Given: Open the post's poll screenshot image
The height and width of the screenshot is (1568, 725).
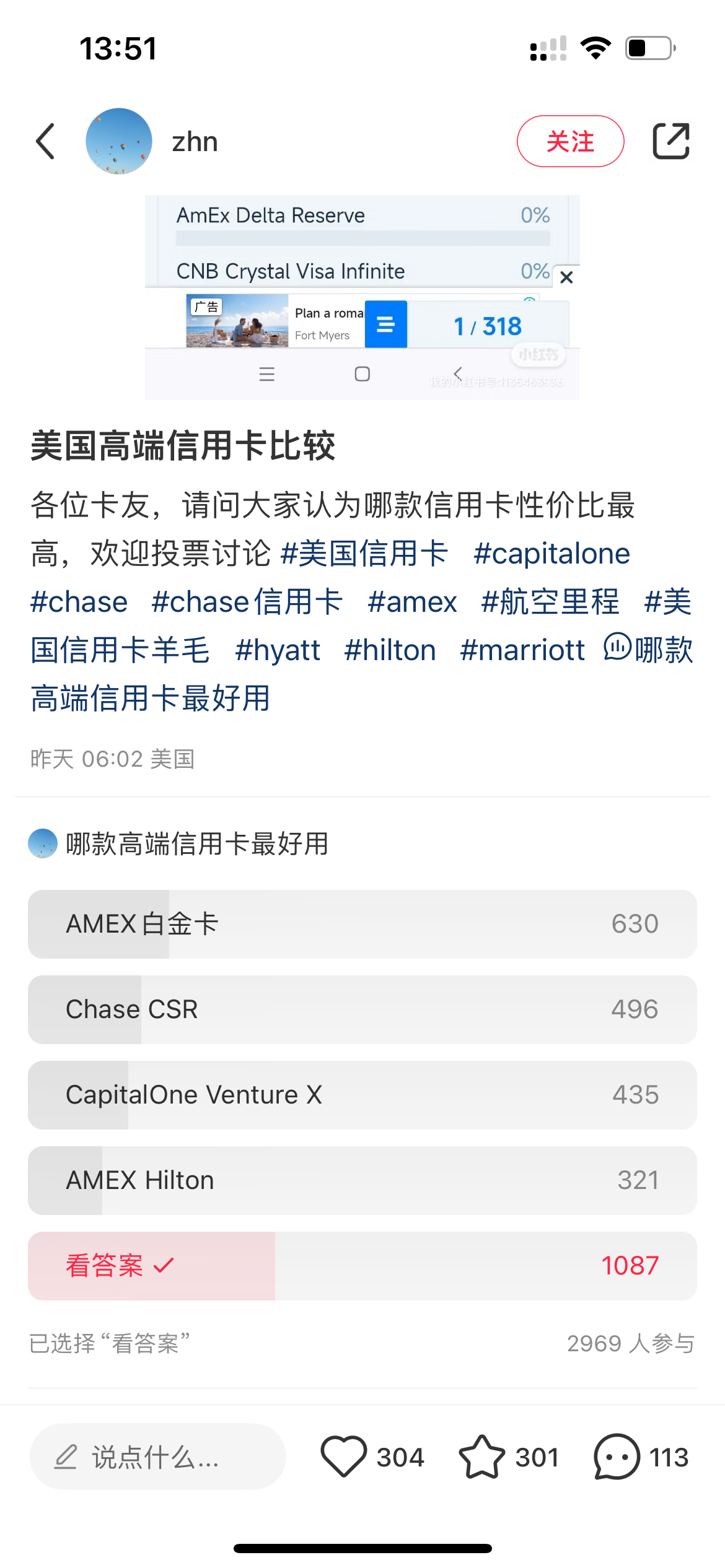Looking at the screenshot, I should [362, 297].
